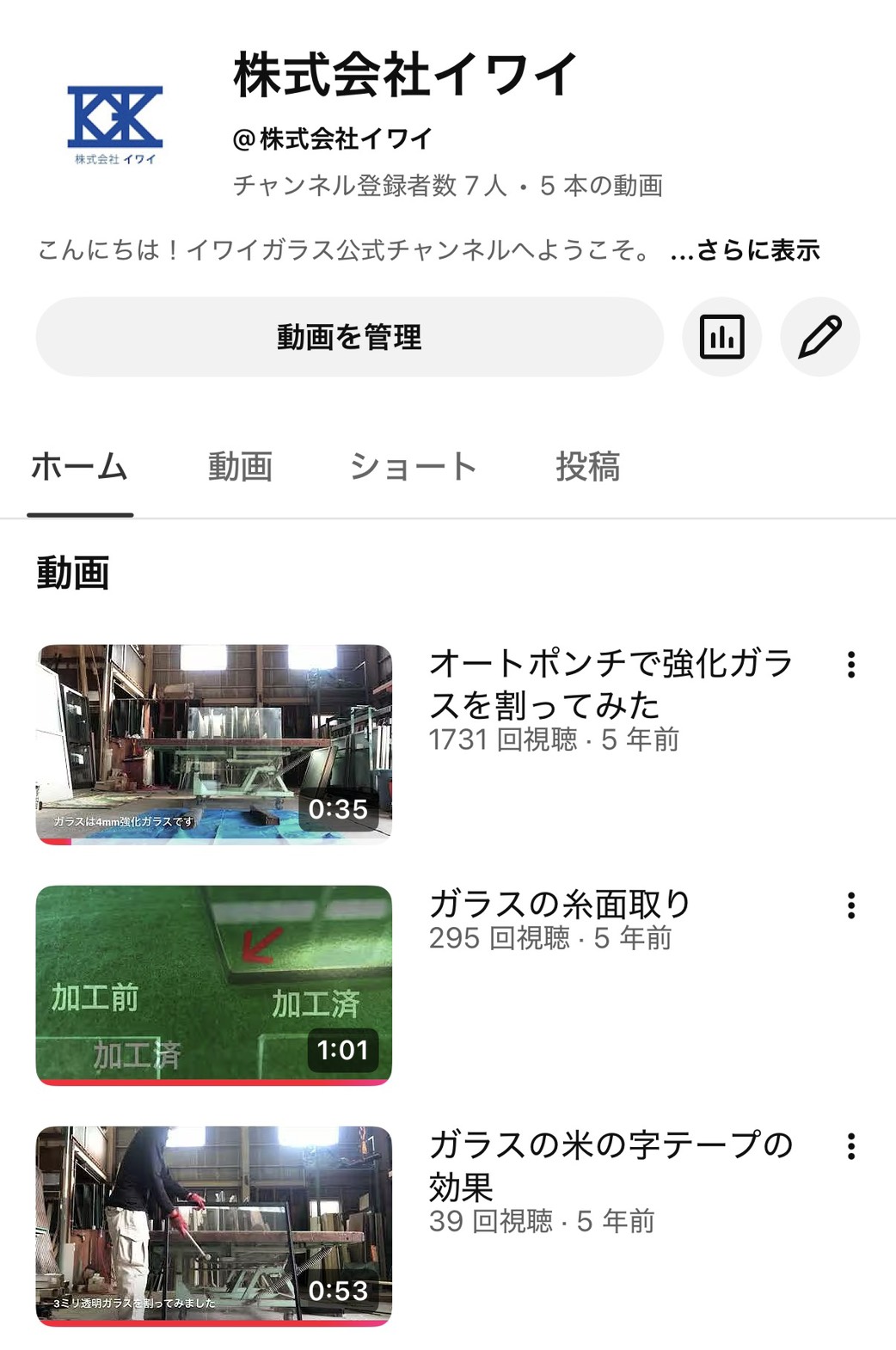Open the ホーム tab
The image size is (896, 1350).
[x=80, y=467]
